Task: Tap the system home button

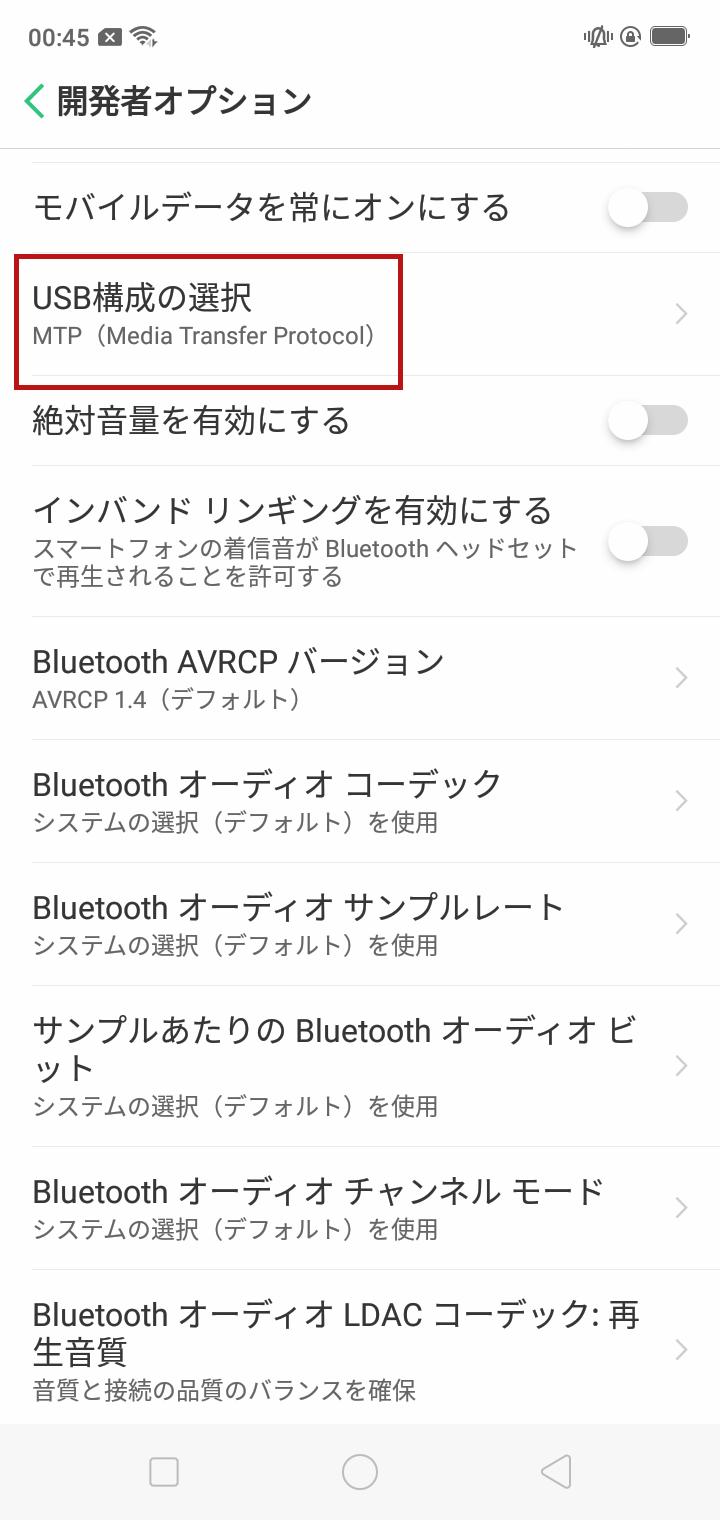Action: [x=360, y=1472]
